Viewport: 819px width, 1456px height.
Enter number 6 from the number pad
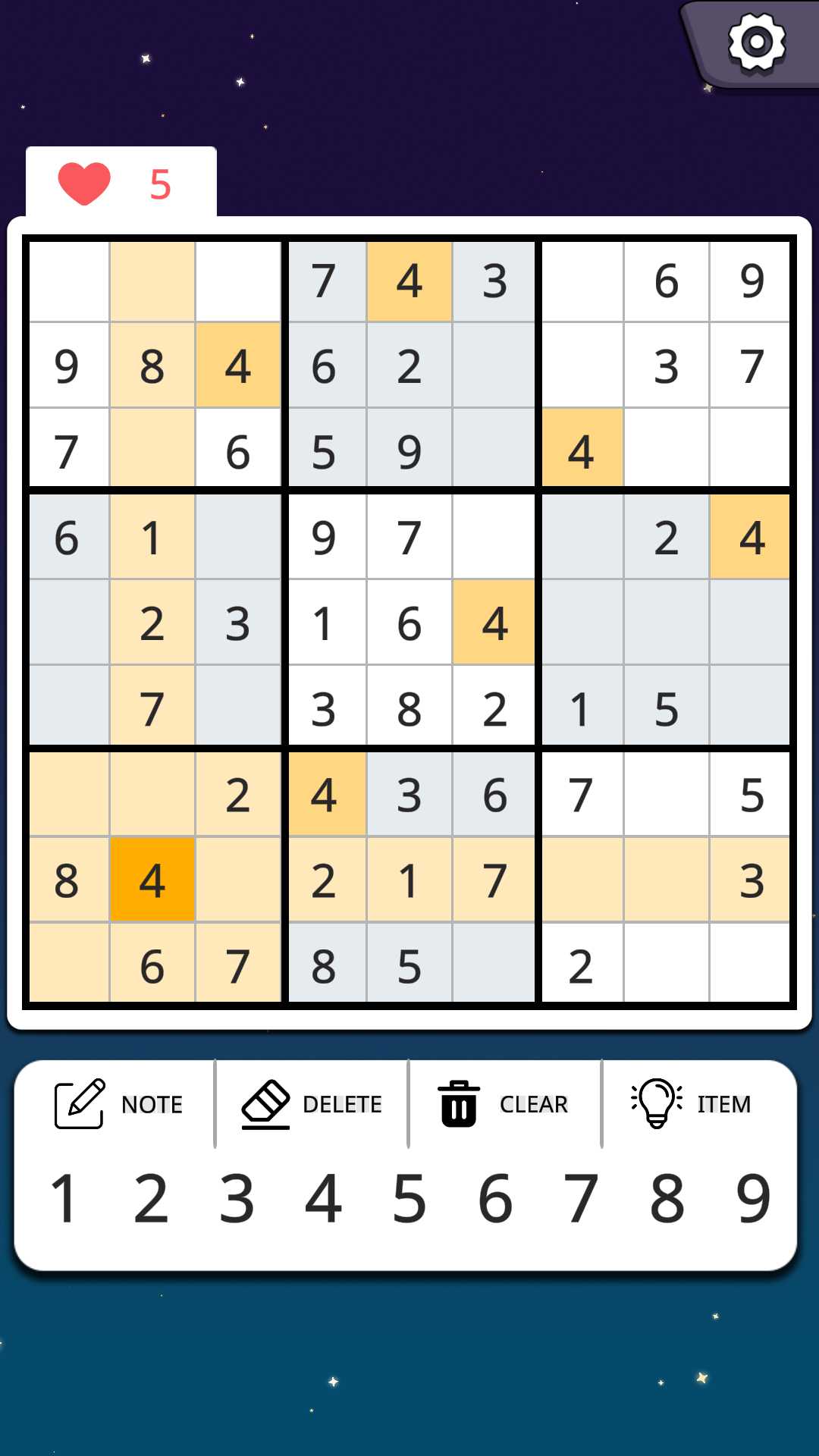click(x=495, y=1199)
